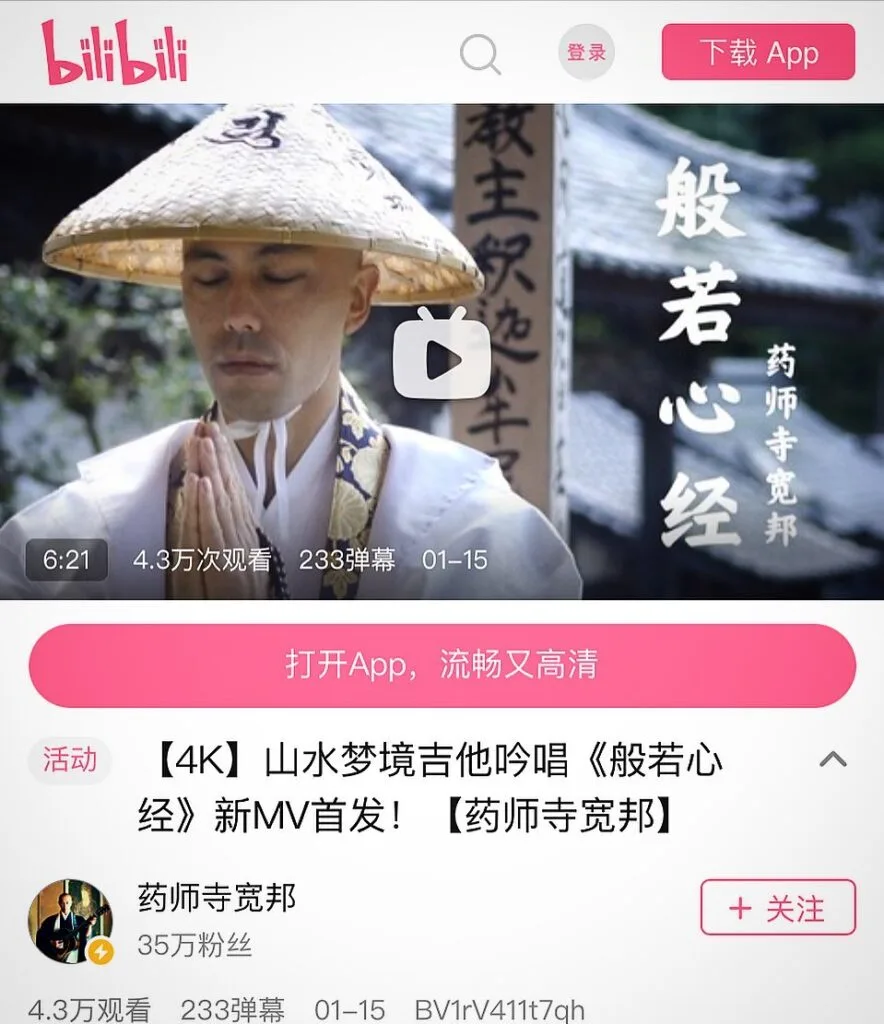The image size is (884, 1024).
Task: Collapse the video title chevron
Action: coord(832,760)
